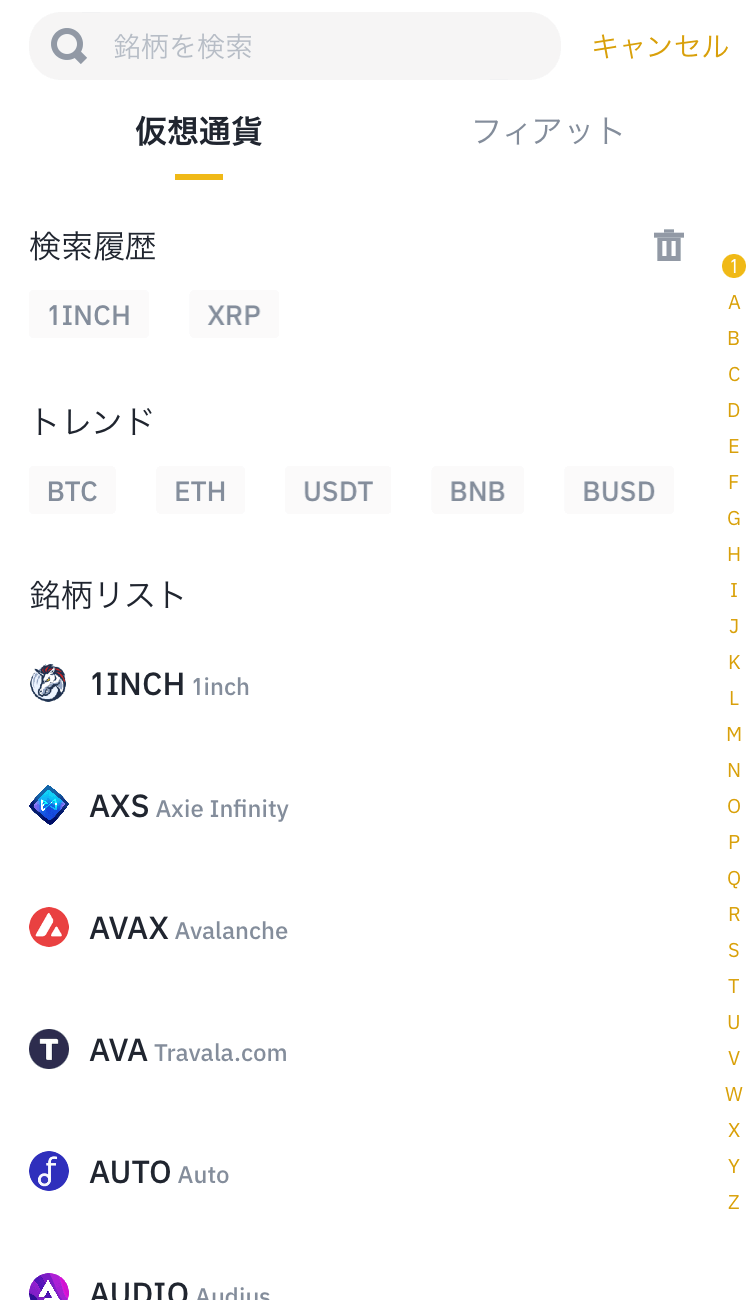Tap the Audius token icon
The image size is (749, 1300).
48,1288
